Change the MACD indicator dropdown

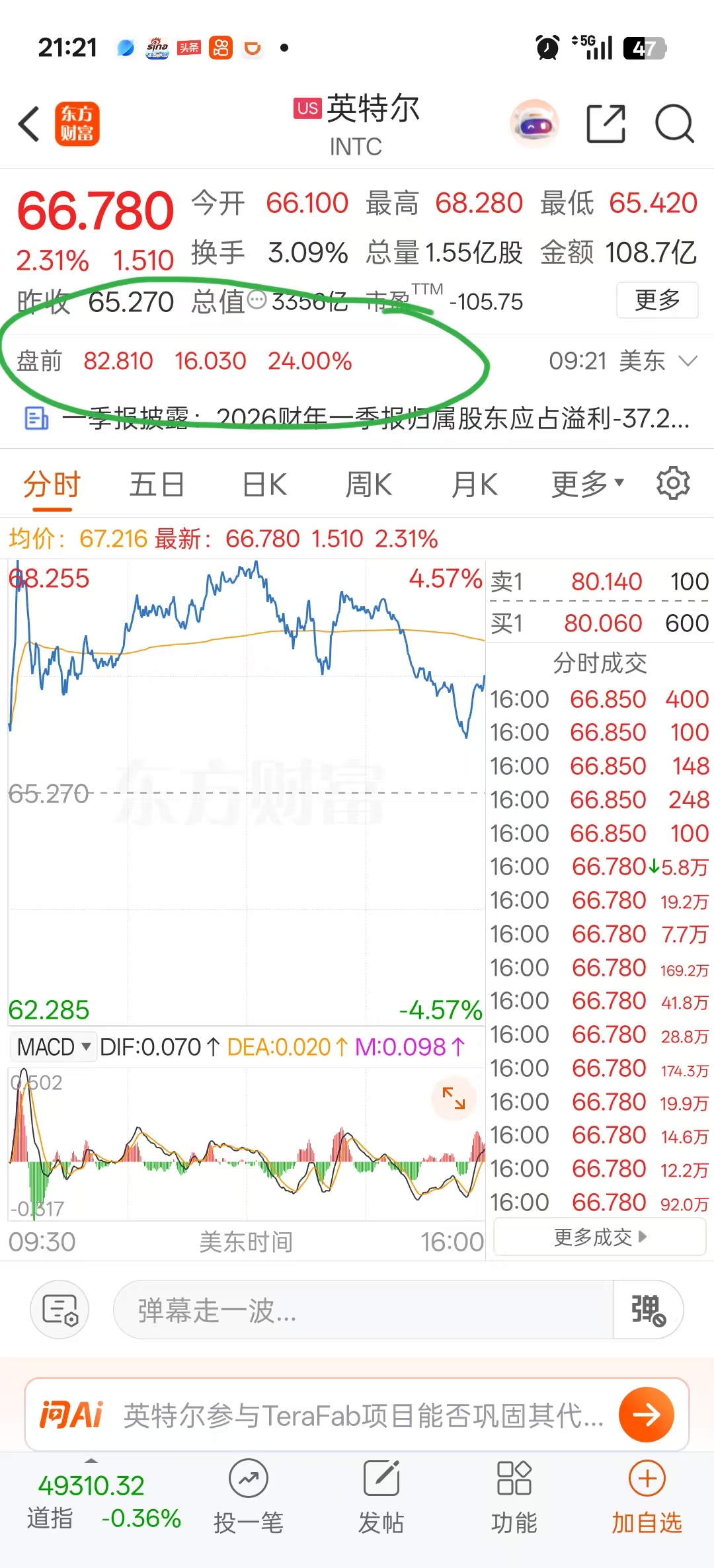[54, 1047]
